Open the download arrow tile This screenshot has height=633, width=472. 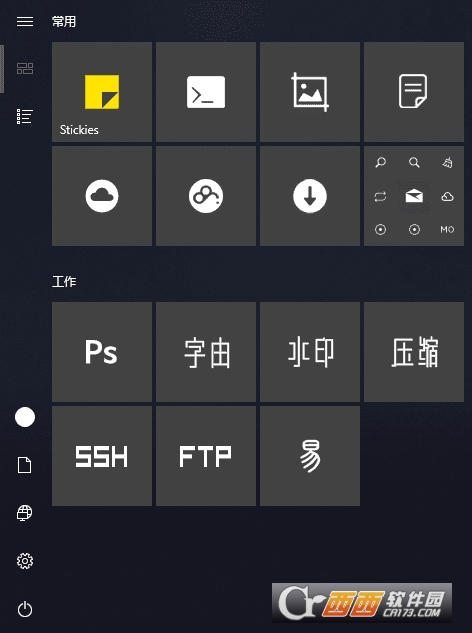click(310, 196)
